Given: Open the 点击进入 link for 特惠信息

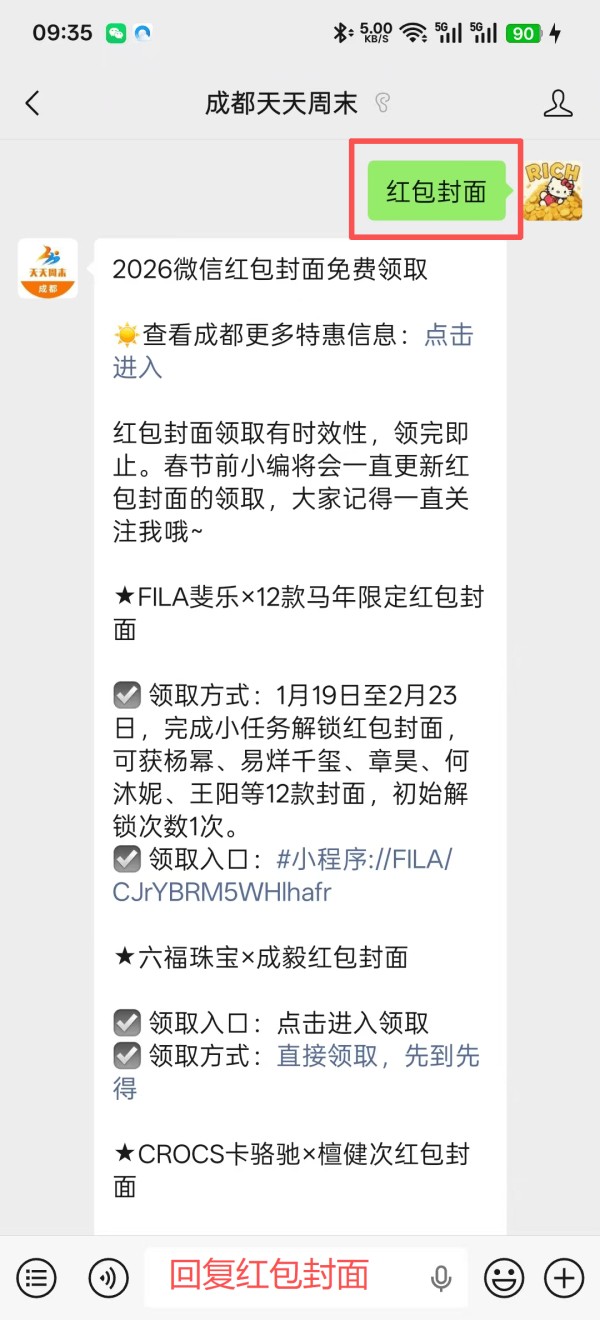Looking at the screenshot, I should (448, 336).
